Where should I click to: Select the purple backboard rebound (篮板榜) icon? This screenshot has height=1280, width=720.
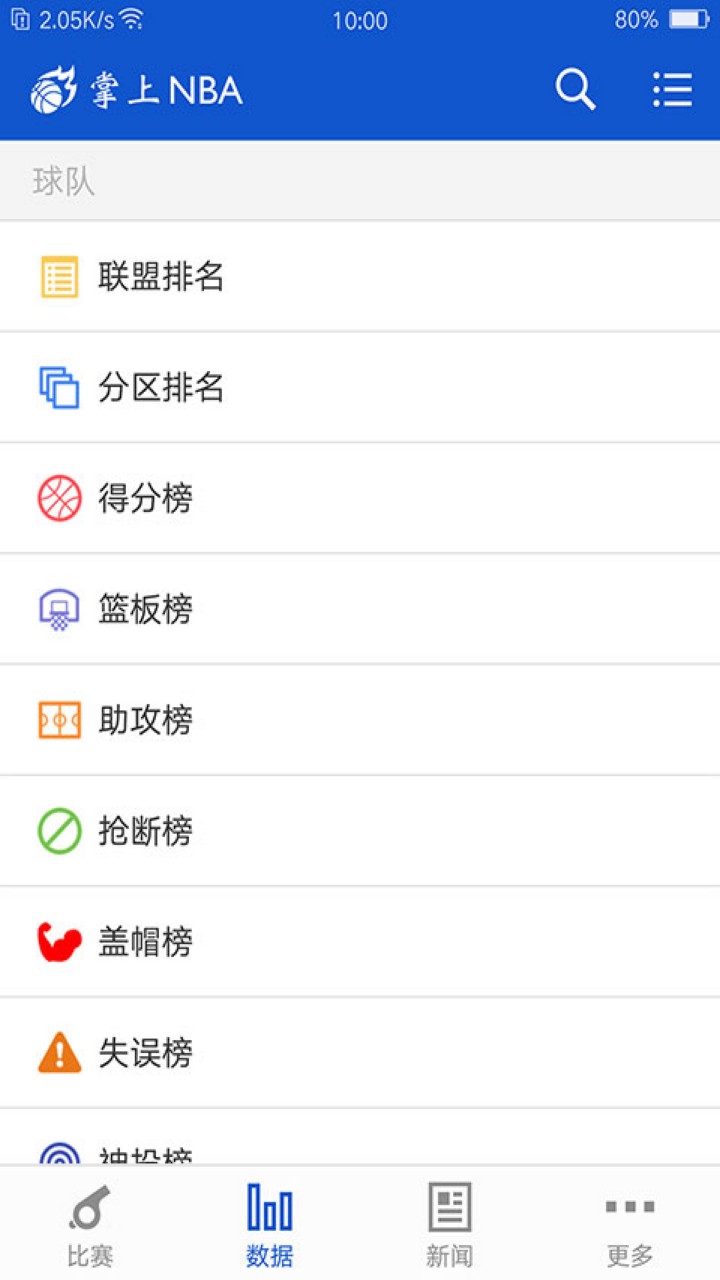(60, 609)
